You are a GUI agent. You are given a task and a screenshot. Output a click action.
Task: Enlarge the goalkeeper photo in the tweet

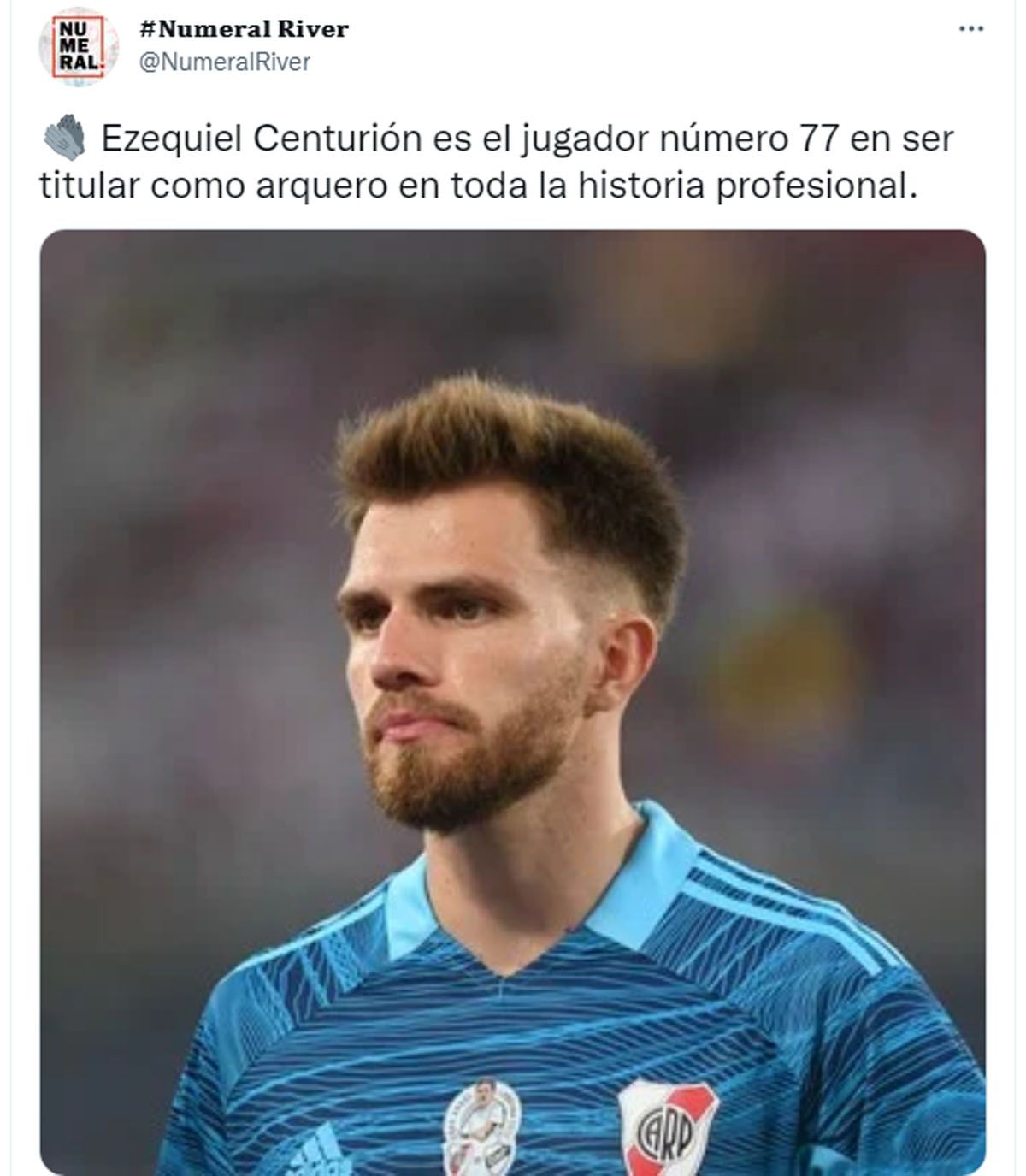click(513, 701)
